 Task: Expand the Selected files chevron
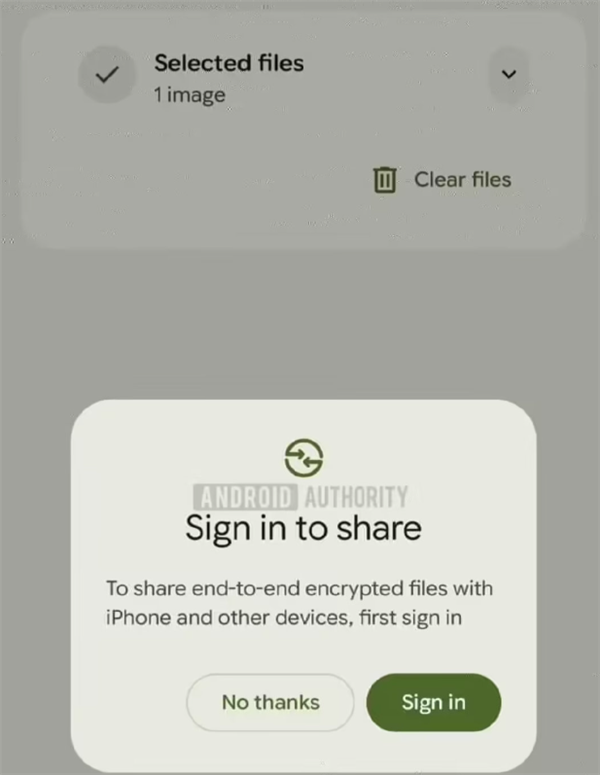pos(509,75)
